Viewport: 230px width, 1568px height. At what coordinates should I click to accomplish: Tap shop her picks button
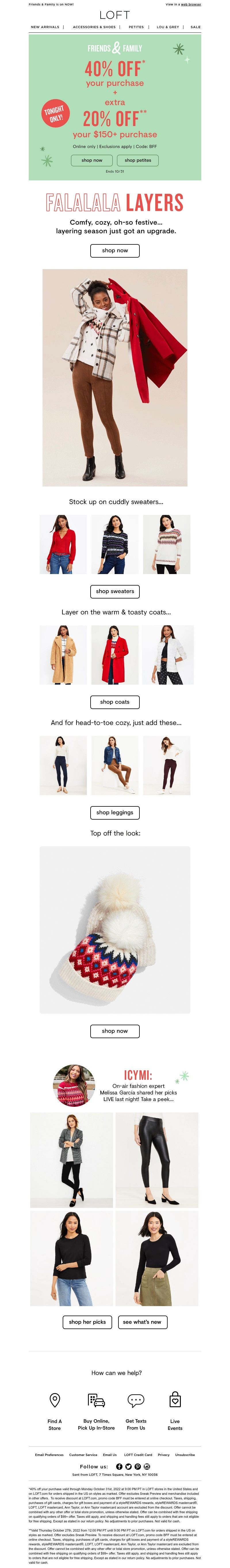(x=87, y=1322)
